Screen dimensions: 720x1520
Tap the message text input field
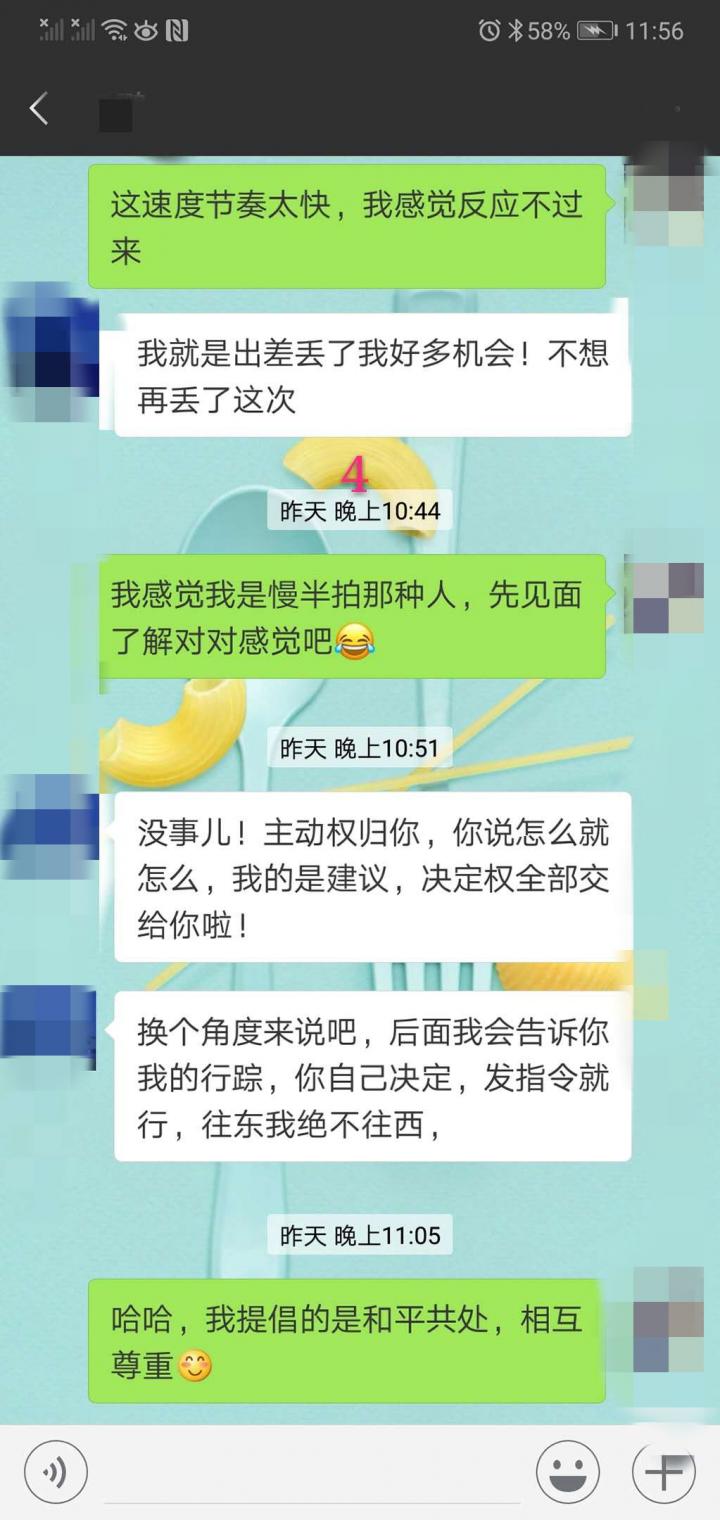(x=312, y=1472)
